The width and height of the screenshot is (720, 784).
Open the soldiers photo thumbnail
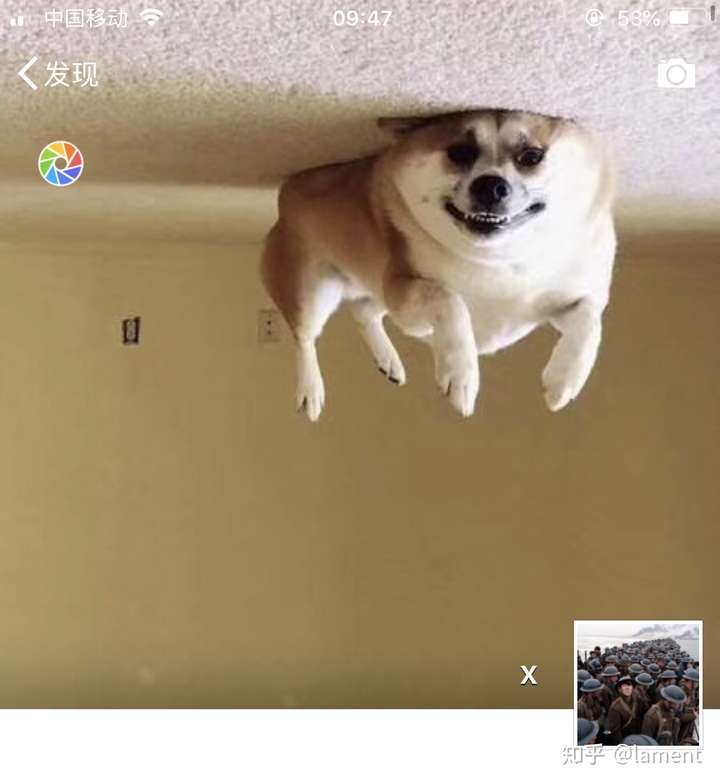click(x=638, y=683)
